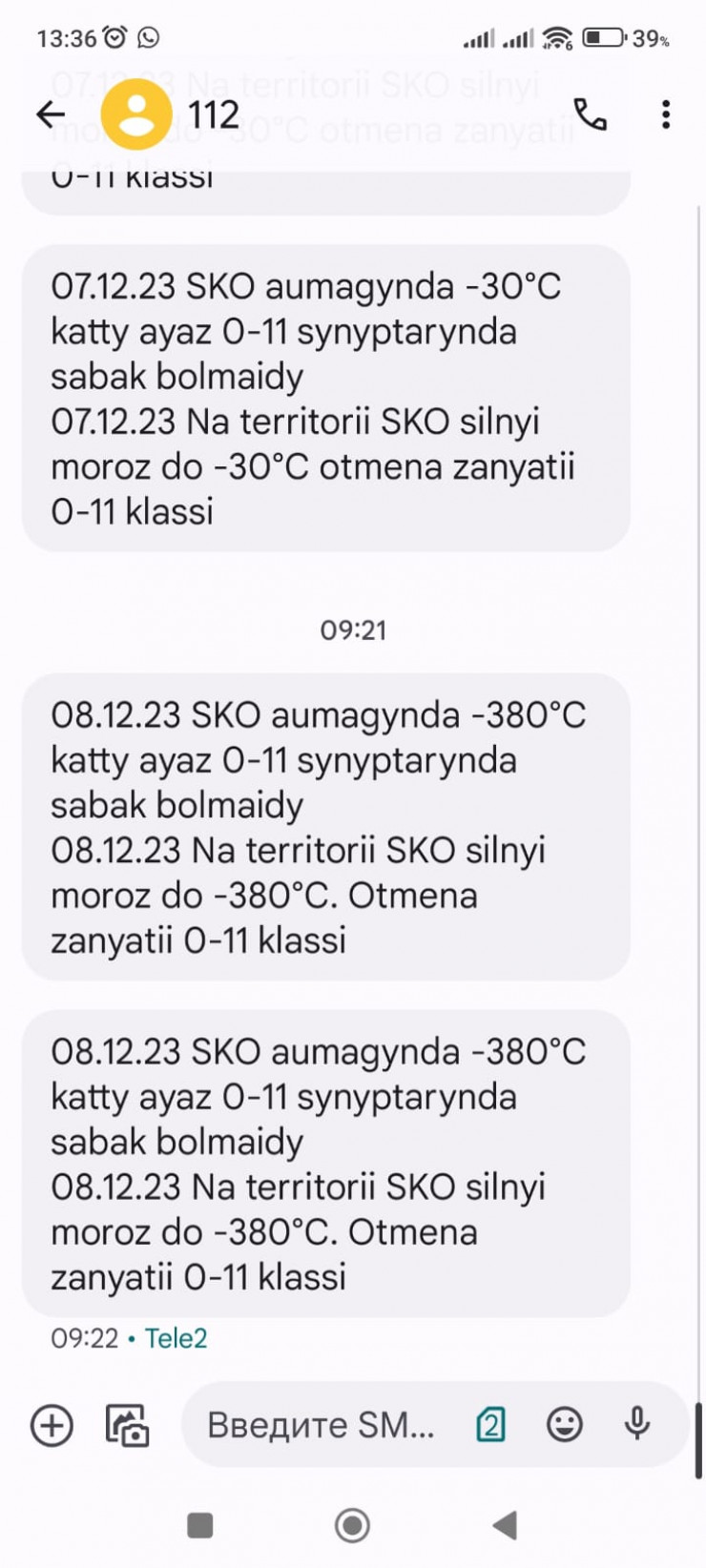The width and height of the screenshot is (706, 1568).
Task: Go back to the conversations list
Action: click(x=51, y=115)
